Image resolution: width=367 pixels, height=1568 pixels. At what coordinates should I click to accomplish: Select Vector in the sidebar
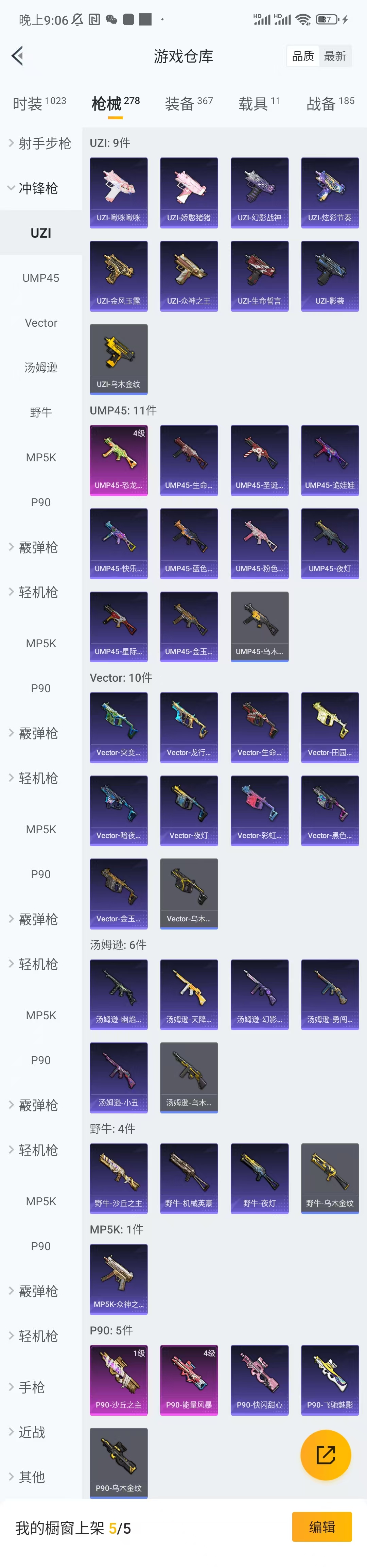point(41,323)
